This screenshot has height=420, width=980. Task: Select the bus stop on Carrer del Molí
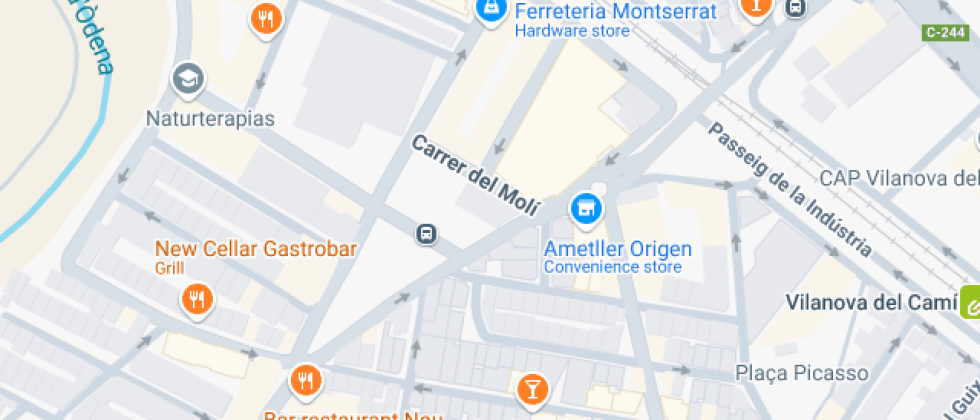coord(426,234)
